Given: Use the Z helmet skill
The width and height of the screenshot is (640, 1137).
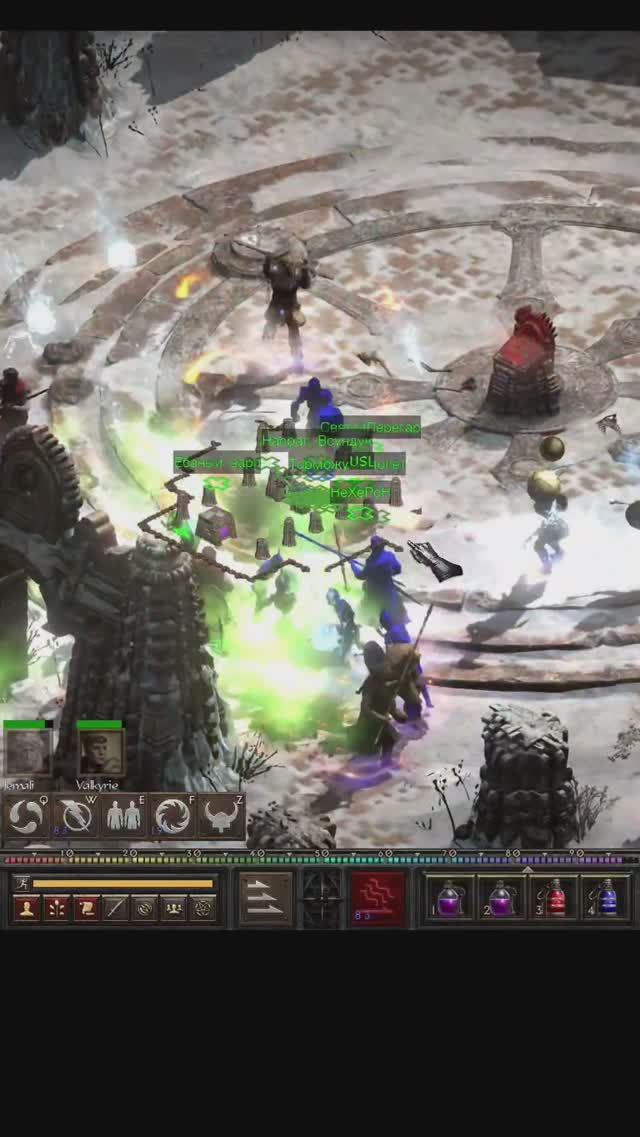Looking at the screenshot, I should tap(221, 817).
